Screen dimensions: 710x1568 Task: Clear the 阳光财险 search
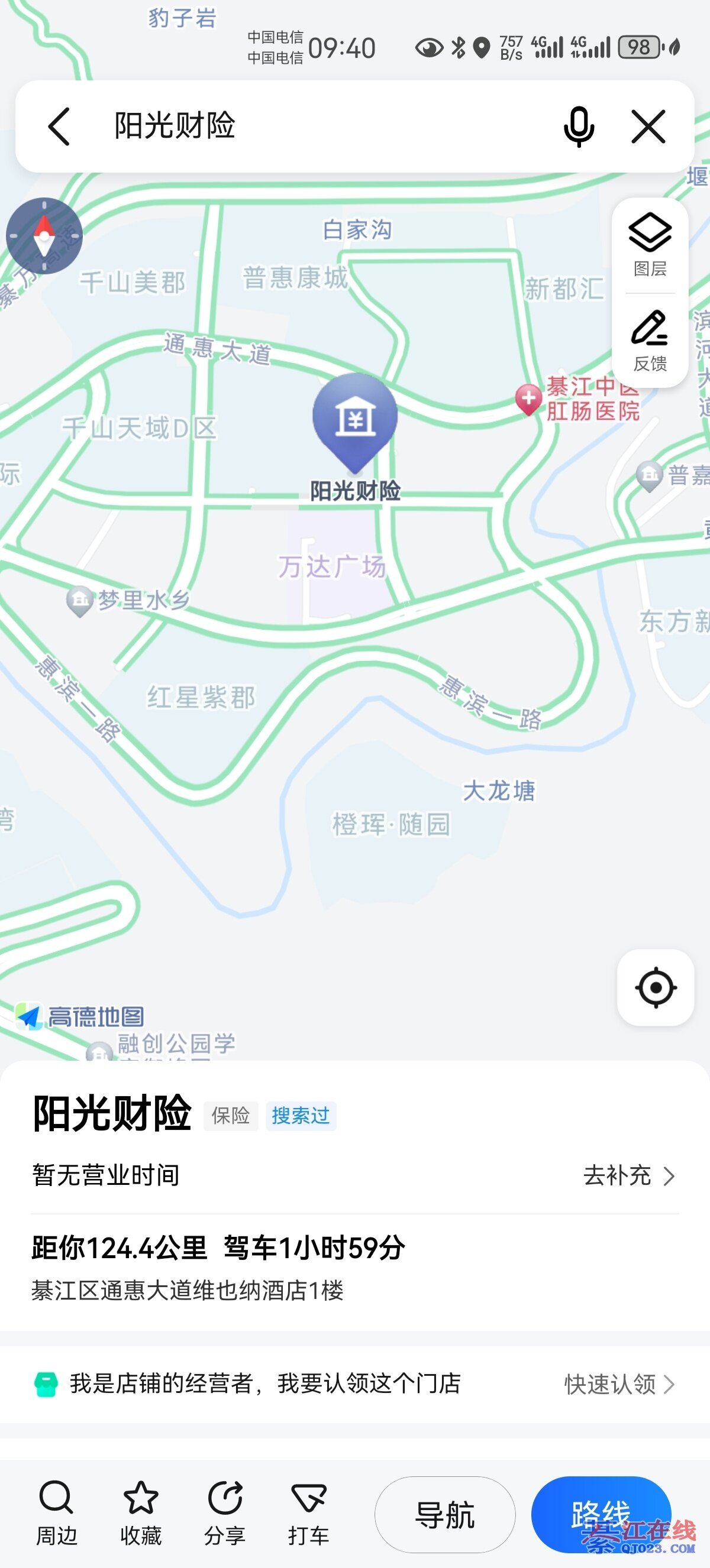(648, 127)
